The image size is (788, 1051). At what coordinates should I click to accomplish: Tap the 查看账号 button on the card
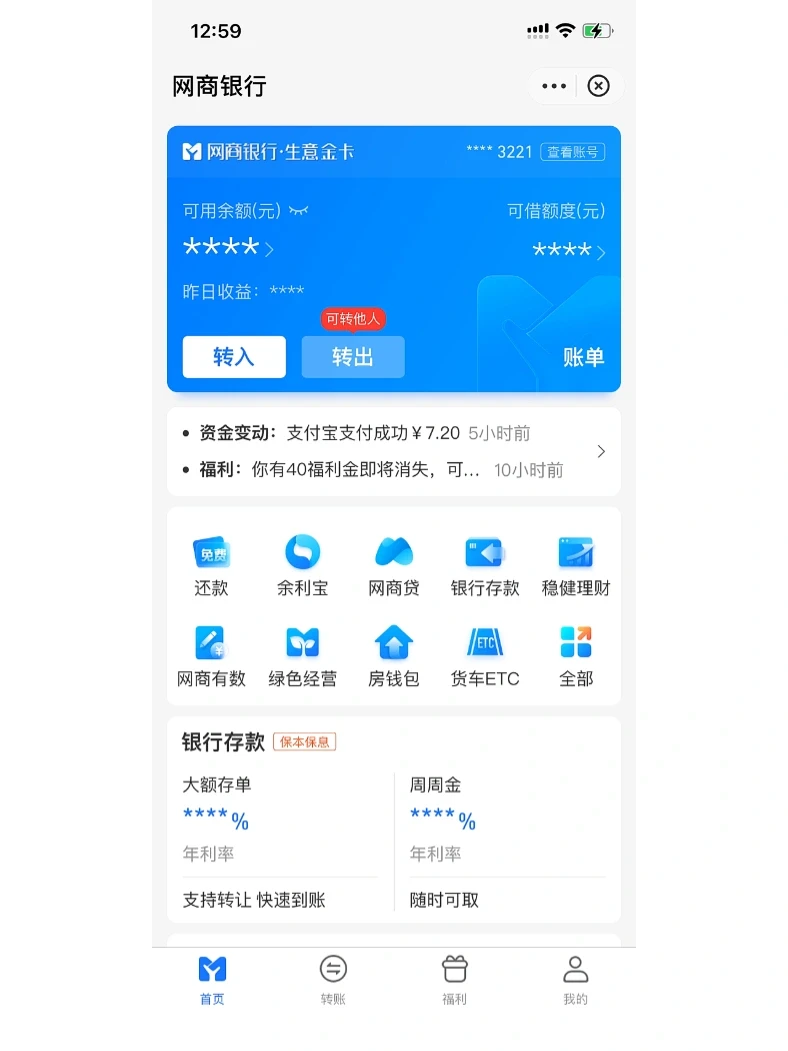[572, 152]
